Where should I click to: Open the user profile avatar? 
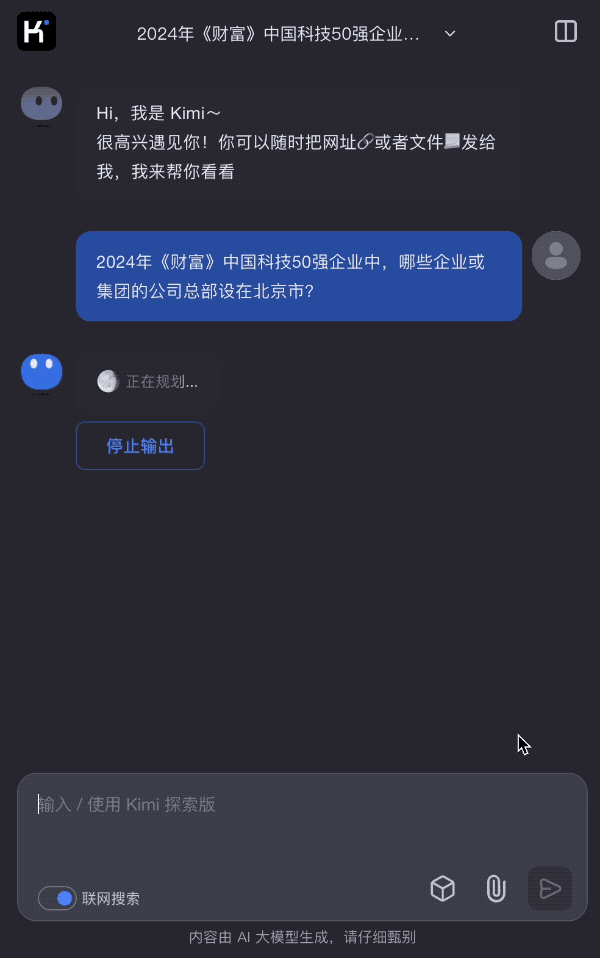(x=556, y=255)
